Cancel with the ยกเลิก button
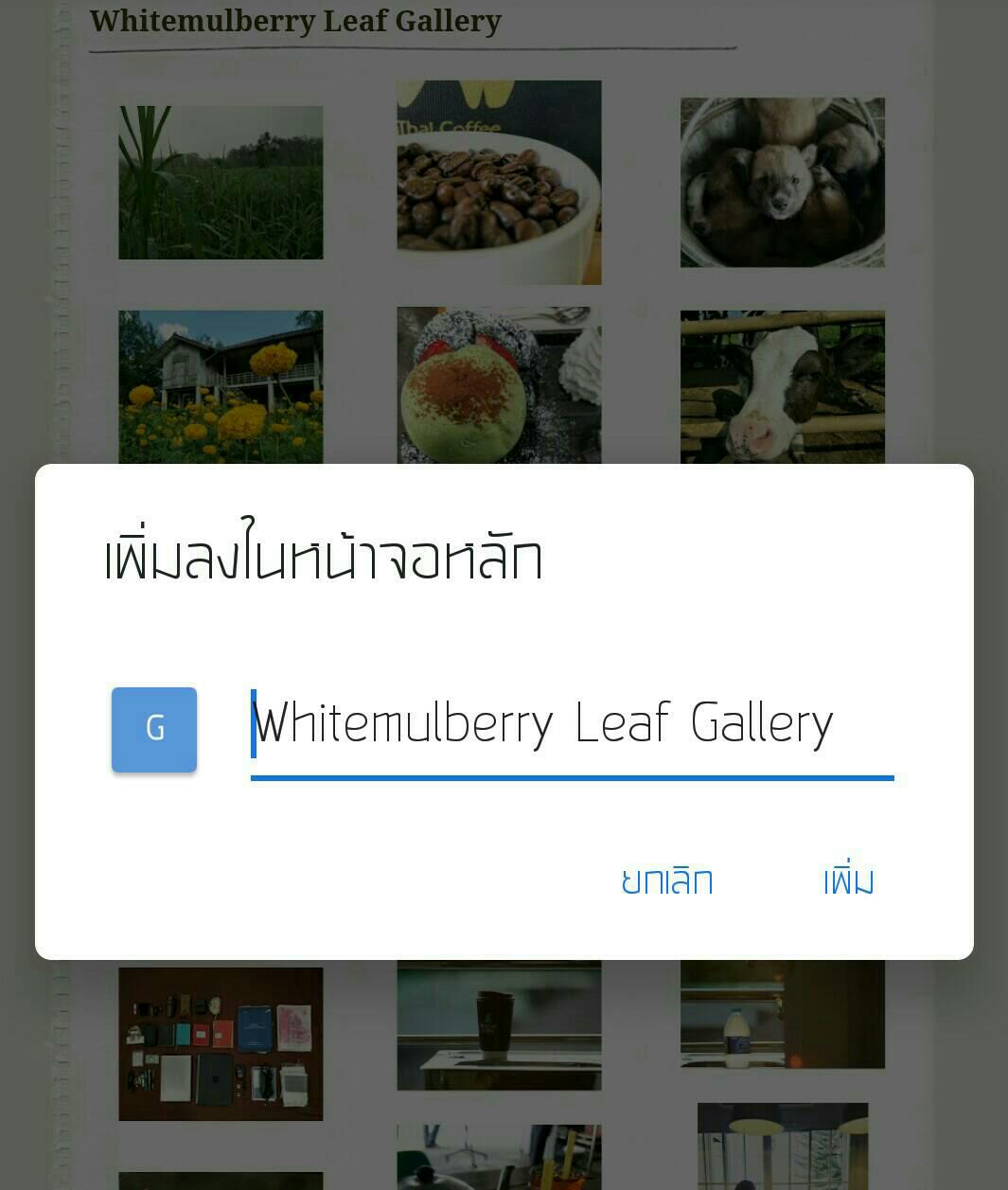Image resolution: width=1008 pixels, height=1190 pixels. (667, 880)
